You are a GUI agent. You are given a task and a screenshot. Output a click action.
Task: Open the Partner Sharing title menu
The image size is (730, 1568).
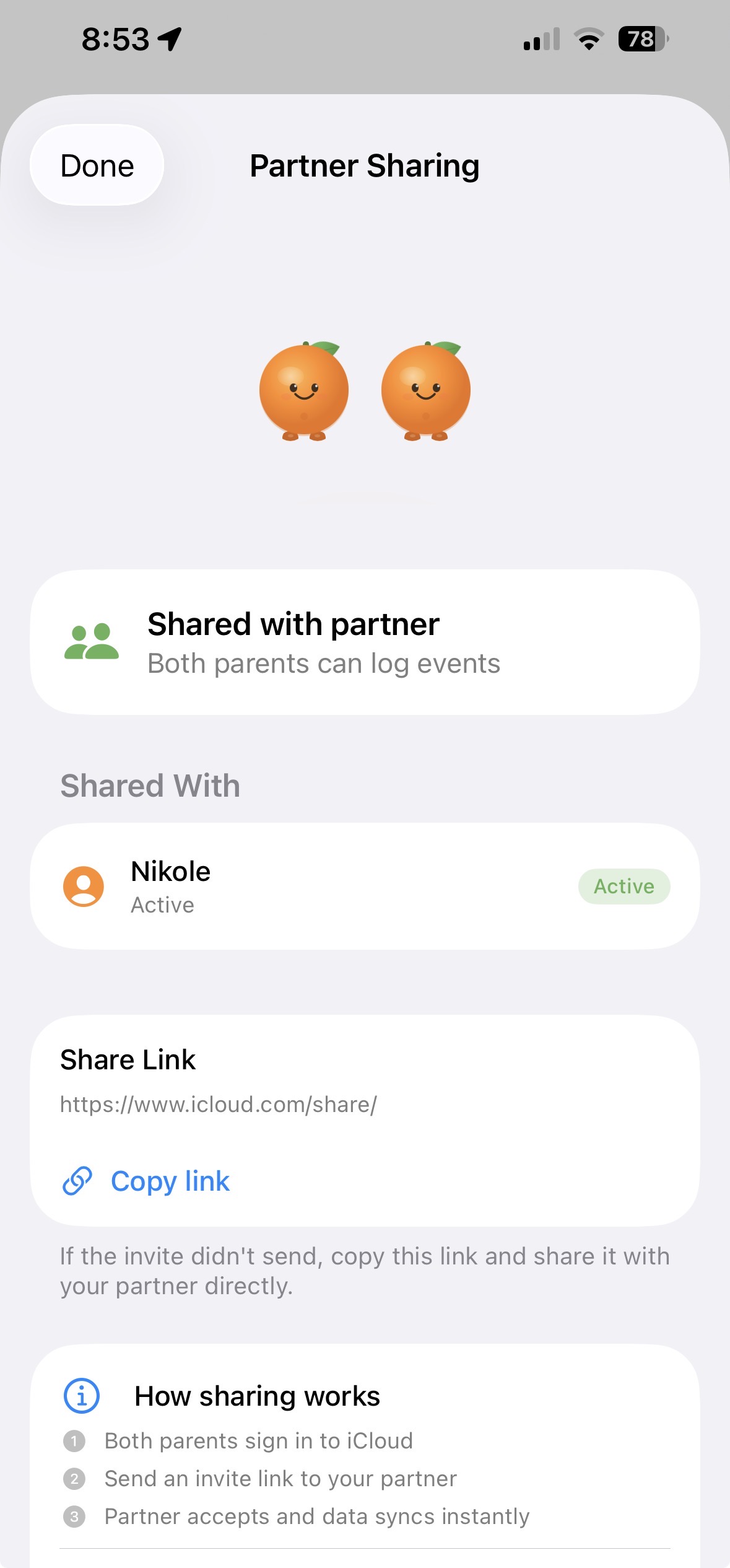click(364, 165)
